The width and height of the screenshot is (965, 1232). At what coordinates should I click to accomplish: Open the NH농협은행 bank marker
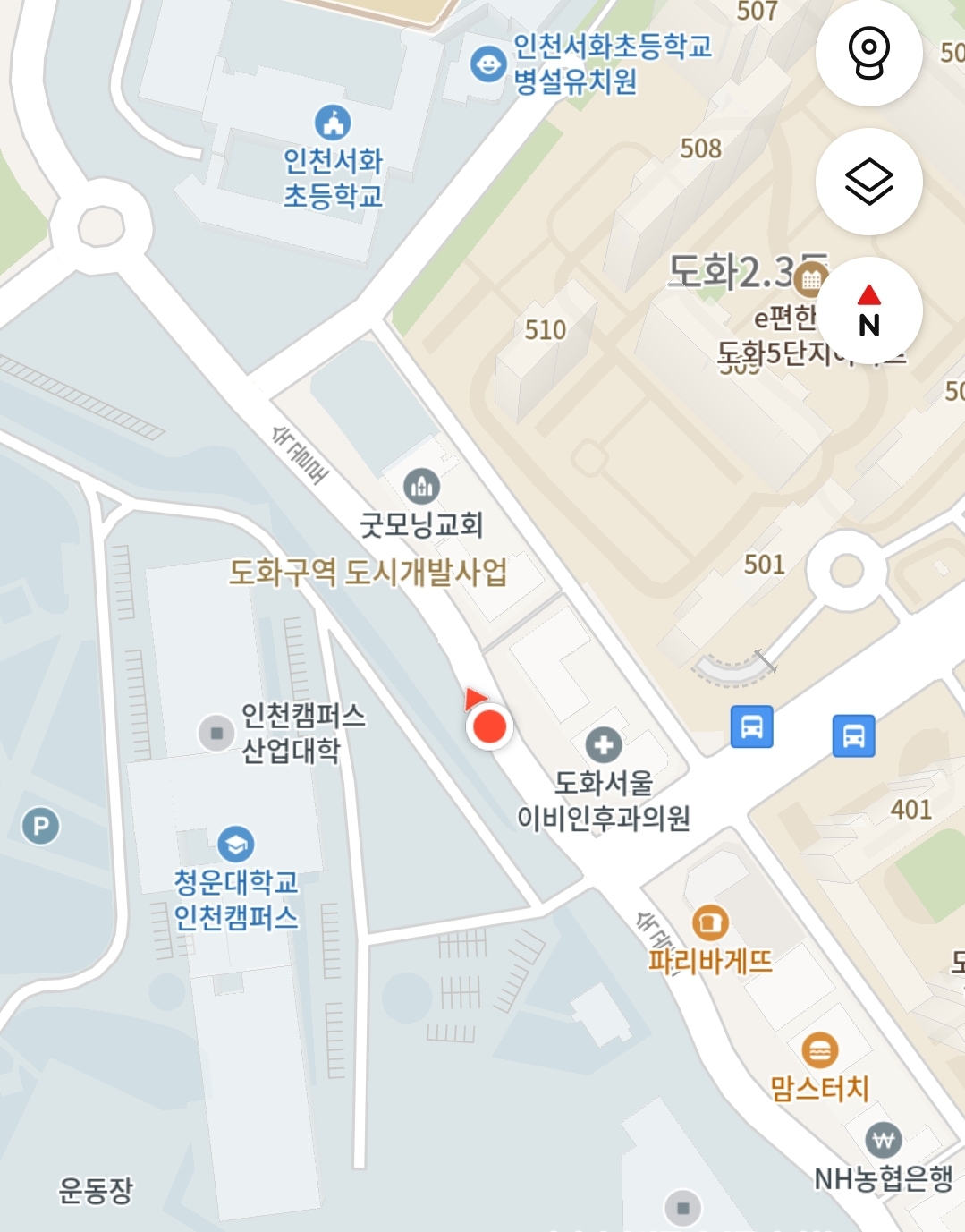point(883,1140)
